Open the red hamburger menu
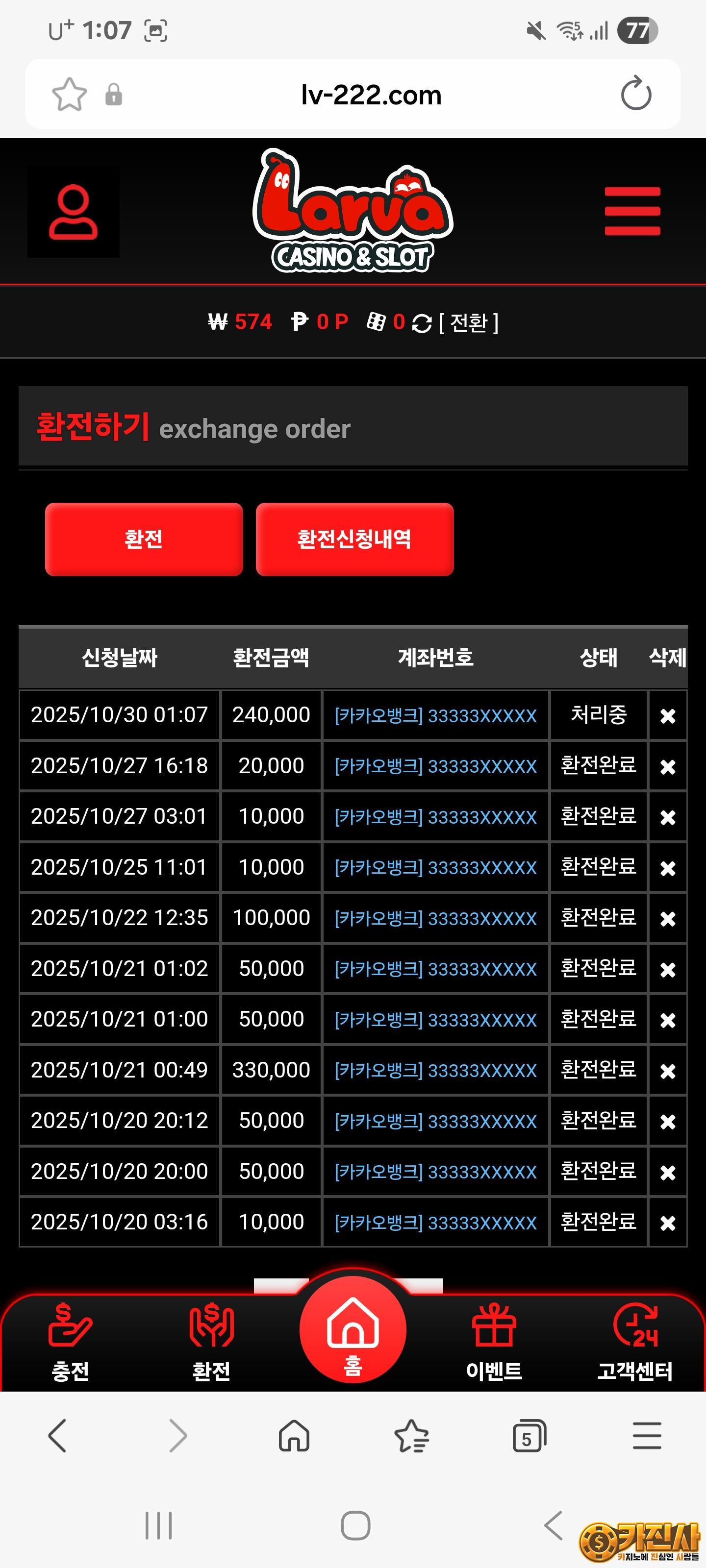Image resolution: width=706 pixels, height=1568 pixels. [631, 211]
